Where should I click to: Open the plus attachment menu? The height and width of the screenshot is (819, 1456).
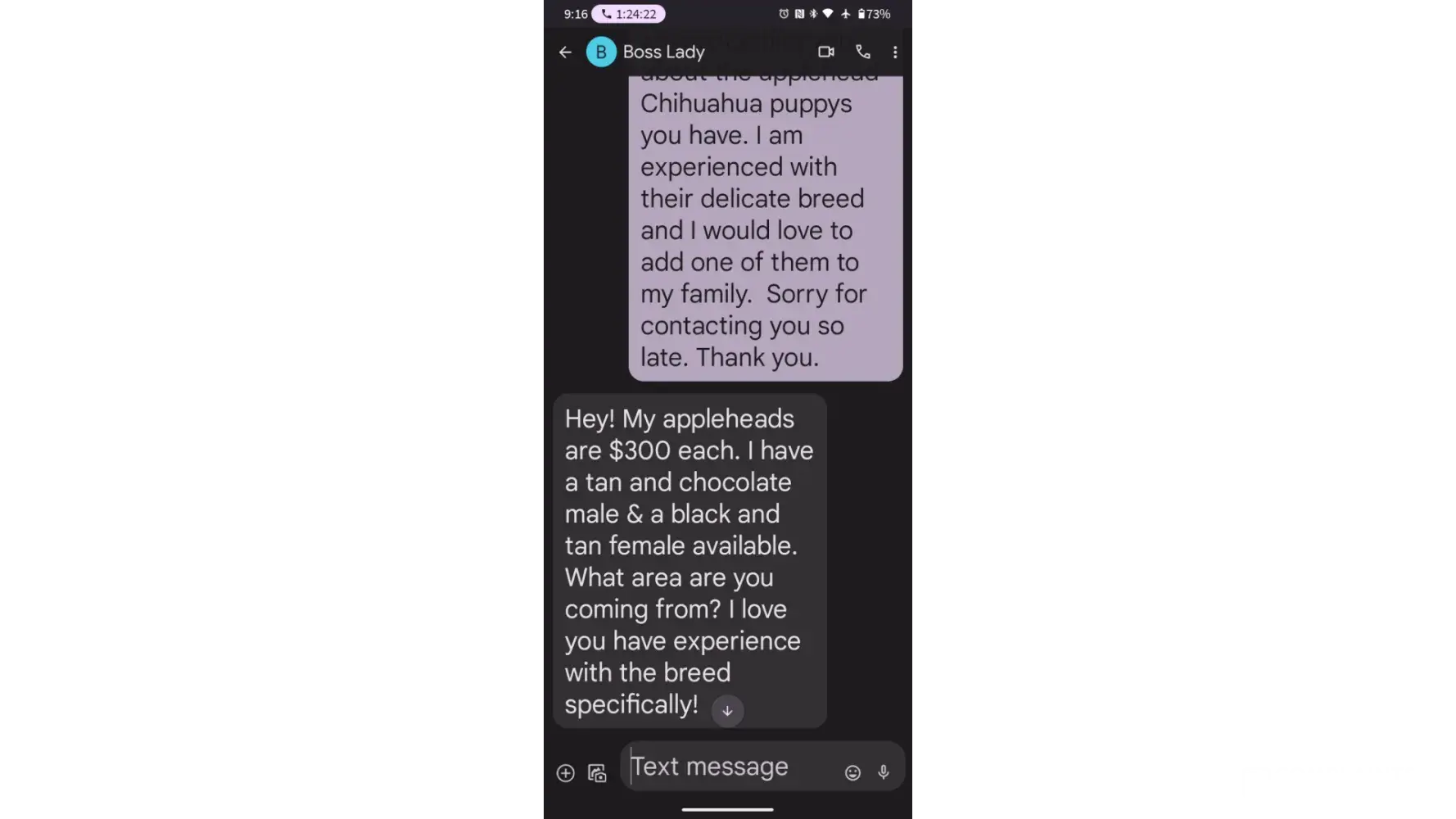tap(565, 773)
